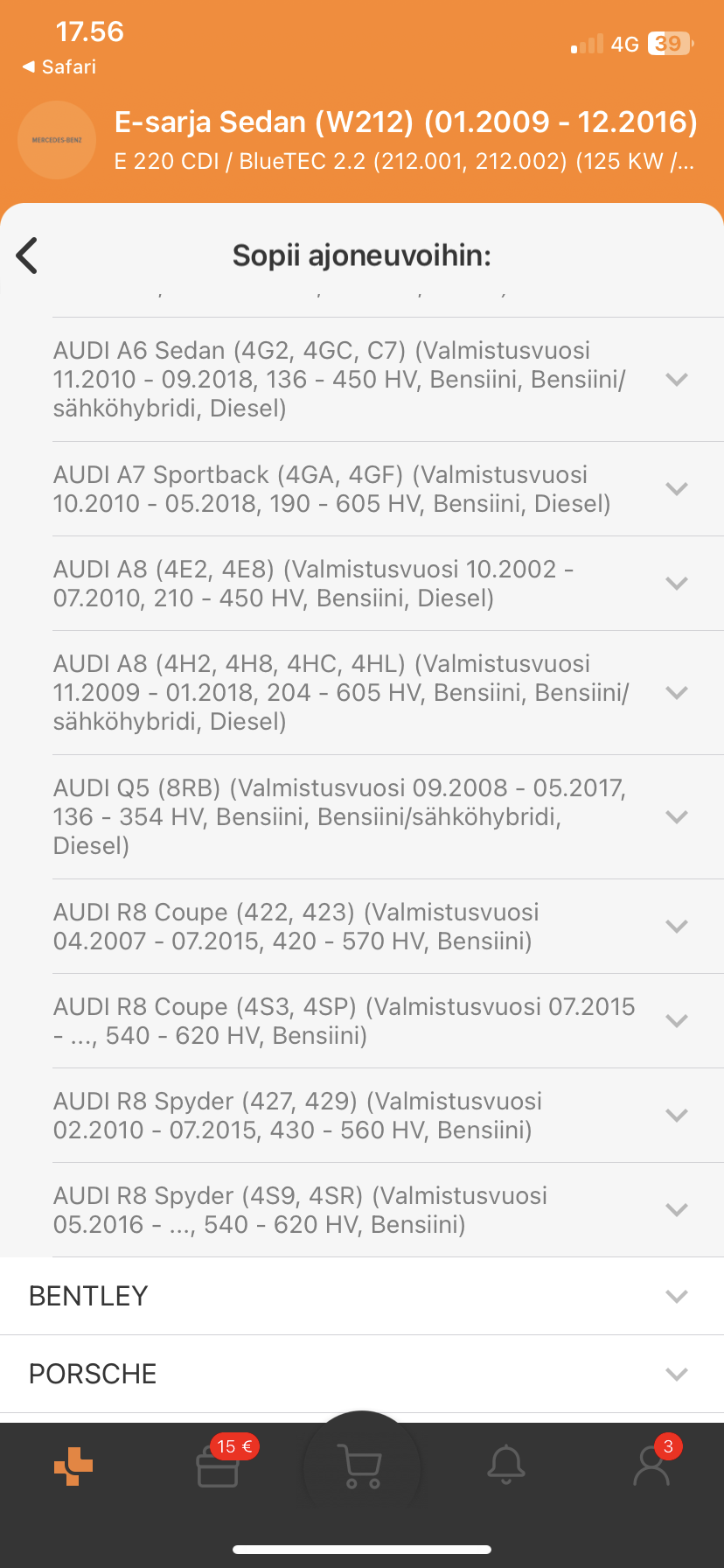Open the home tab in bottom bar

(x=73, y=1466)
